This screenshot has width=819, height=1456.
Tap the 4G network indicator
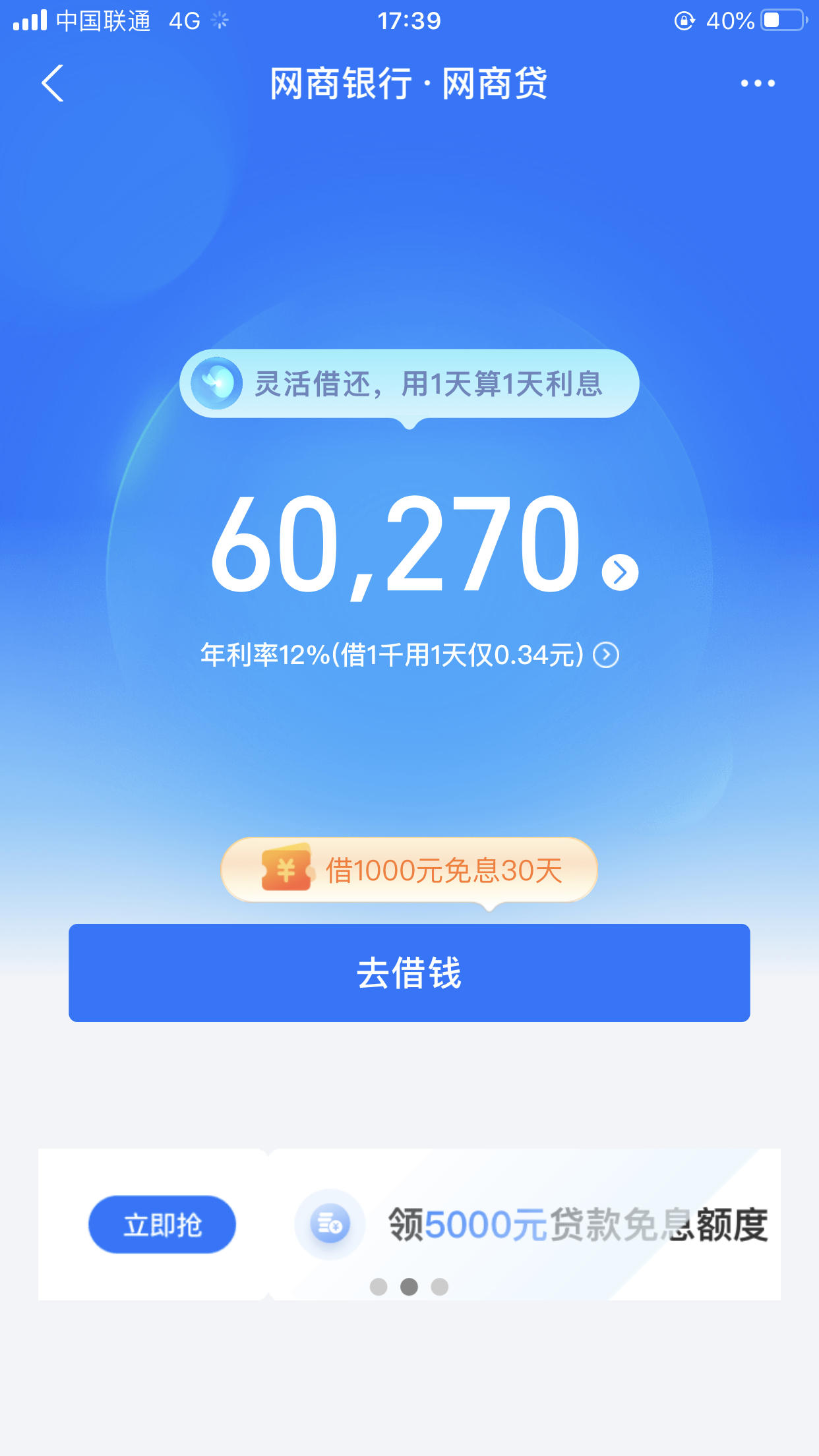click(x=186, y=19)
